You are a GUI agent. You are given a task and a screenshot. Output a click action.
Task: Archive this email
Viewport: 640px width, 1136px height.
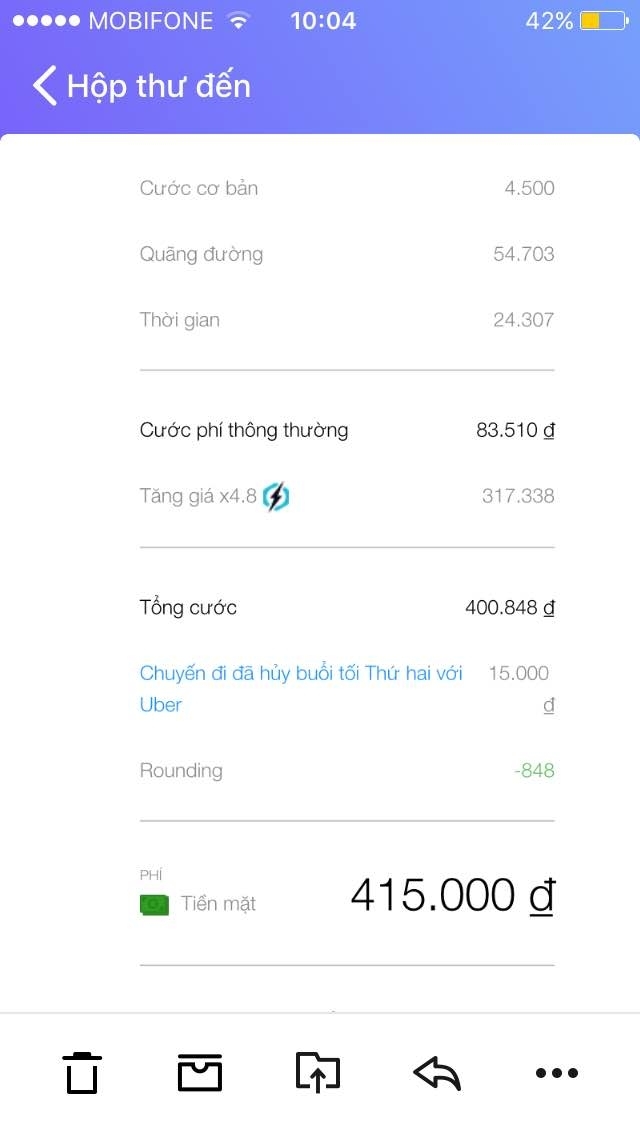(x=200, y=1073)
